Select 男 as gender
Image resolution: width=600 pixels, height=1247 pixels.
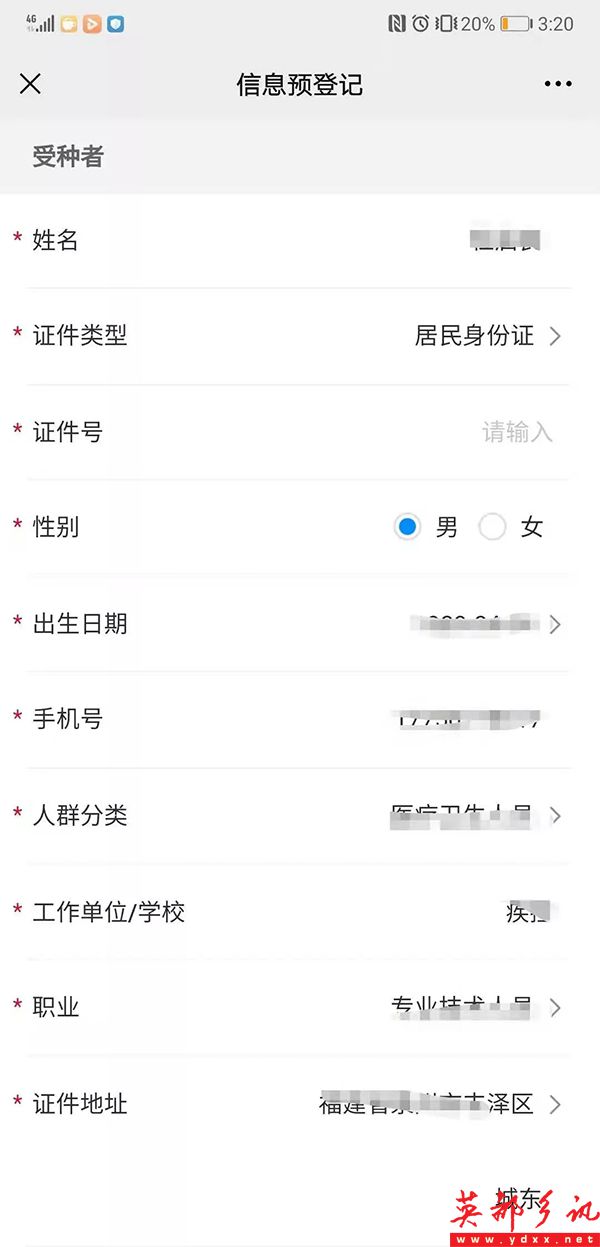click(x=408, y=527)
